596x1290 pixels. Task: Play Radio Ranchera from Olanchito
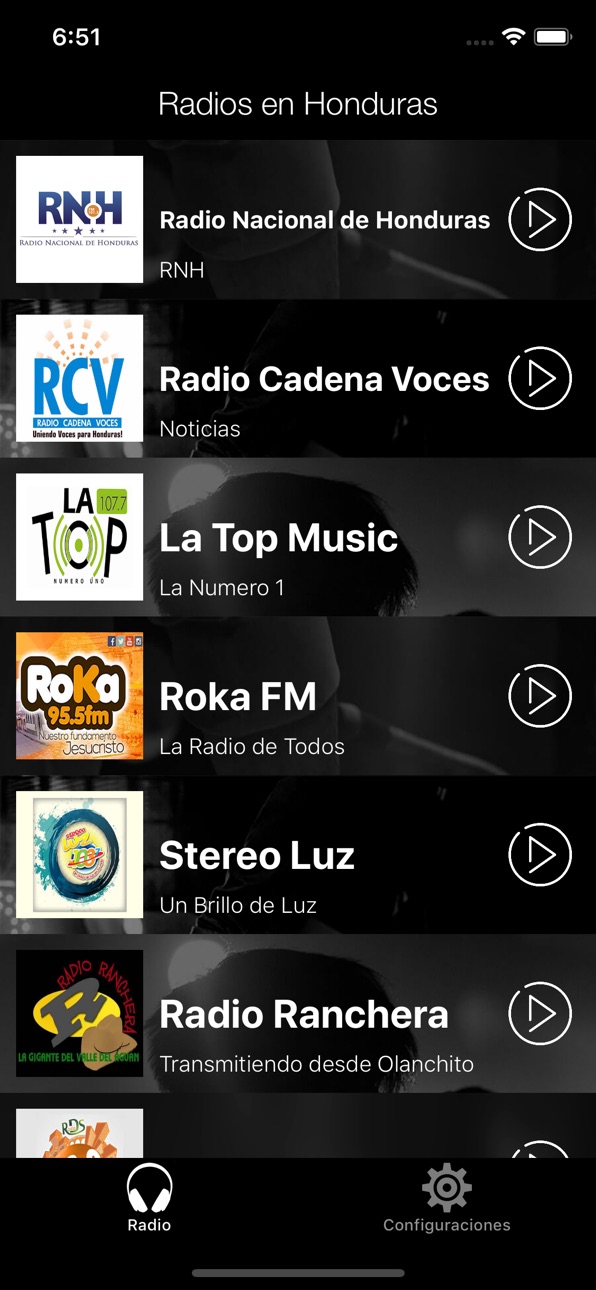coord(540,1014)
